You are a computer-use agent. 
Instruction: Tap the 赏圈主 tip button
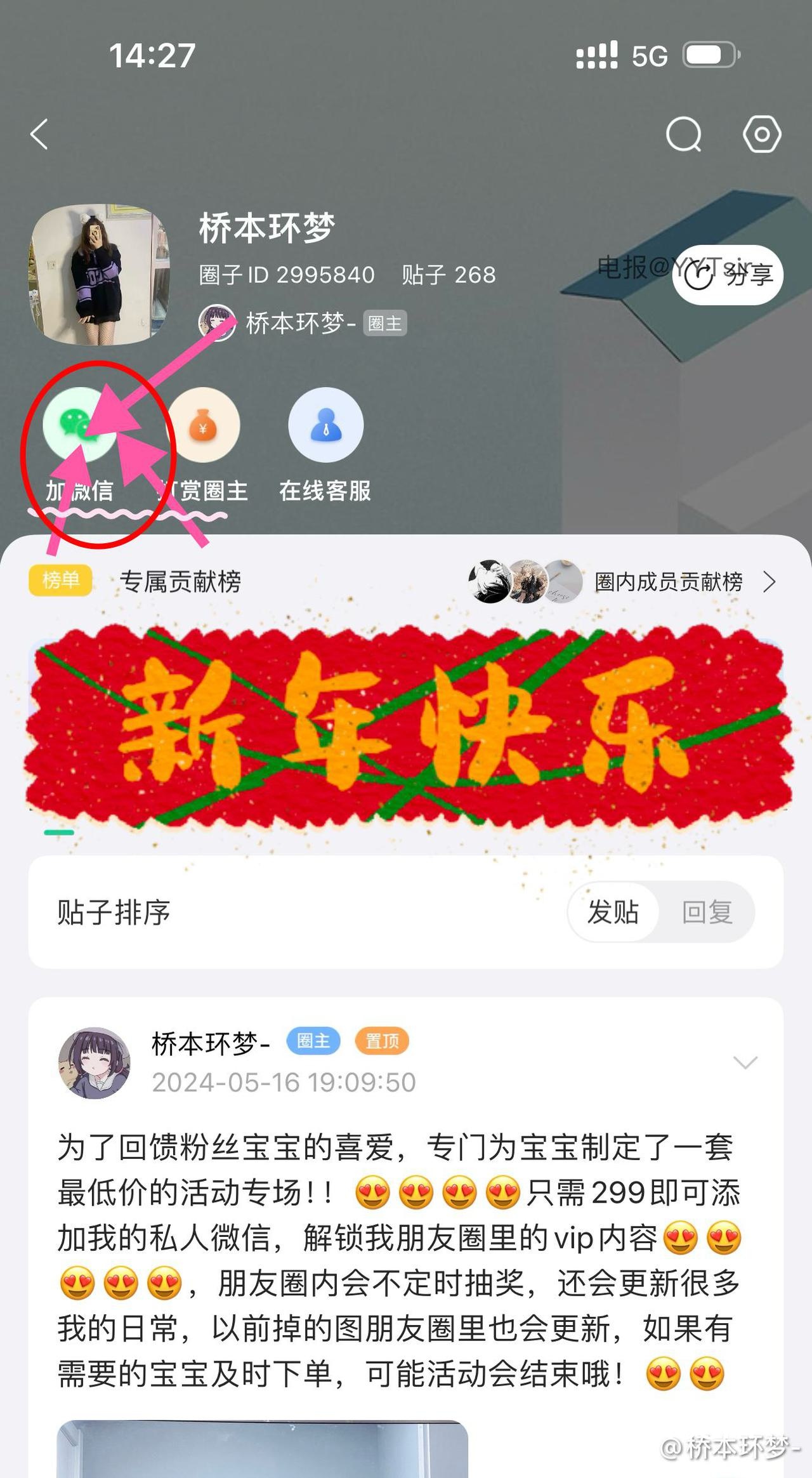point(203,445)
